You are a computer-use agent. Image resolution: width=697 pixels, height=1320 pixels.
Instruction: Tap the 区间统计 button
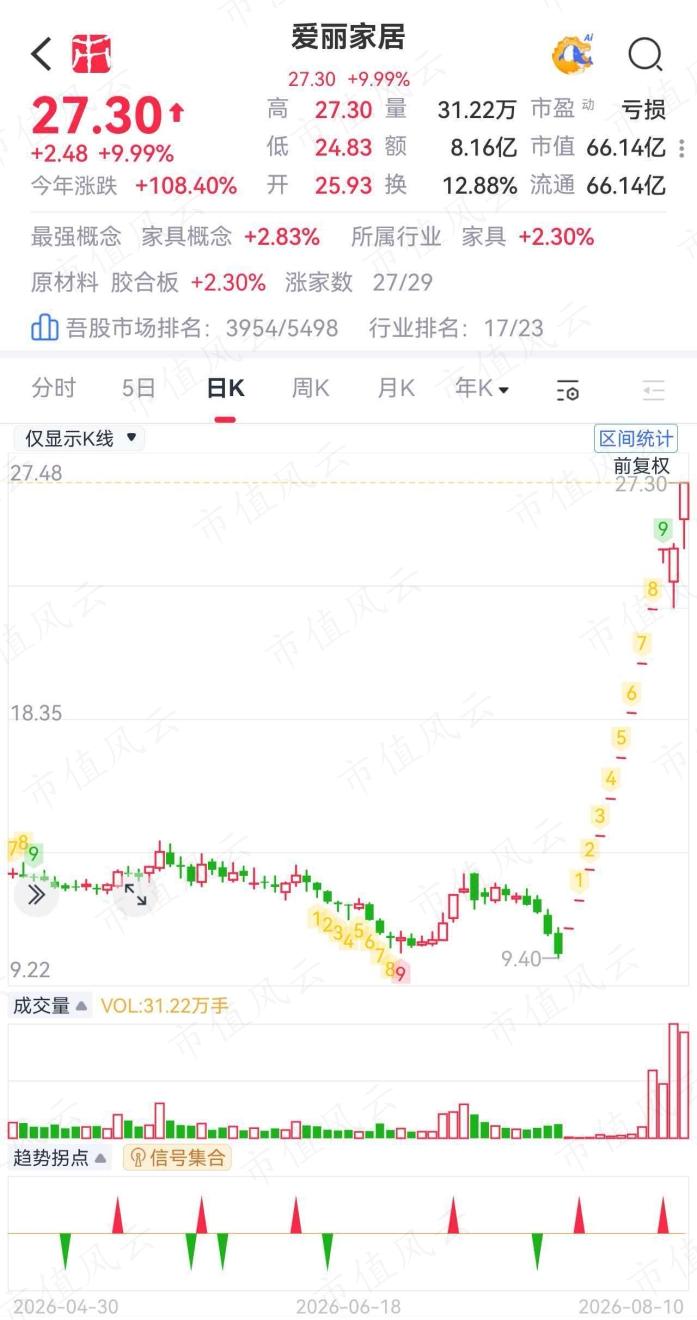[x=636, y=438]
